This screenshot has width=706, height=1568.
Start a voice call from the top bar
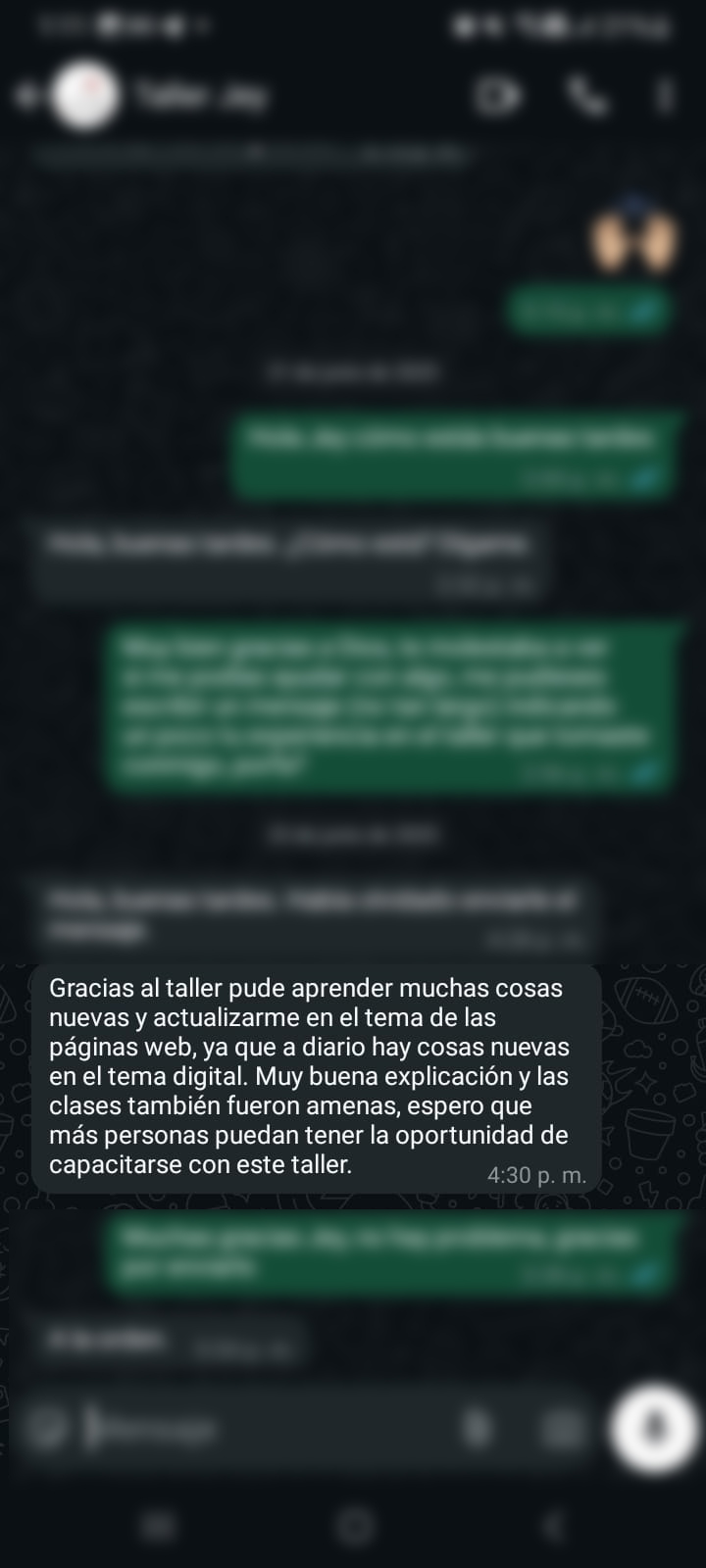point(587,96)
